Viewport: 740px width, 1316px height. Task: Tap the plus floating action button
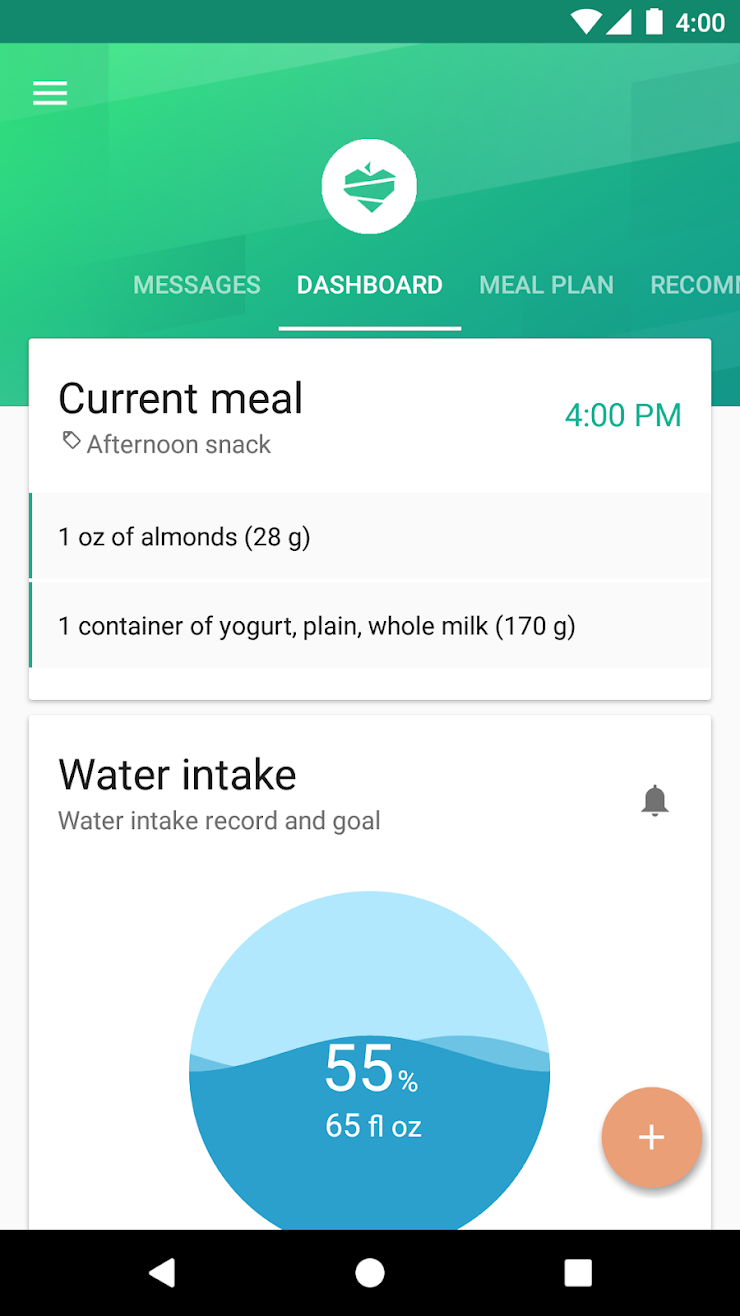pos(652,1137)
